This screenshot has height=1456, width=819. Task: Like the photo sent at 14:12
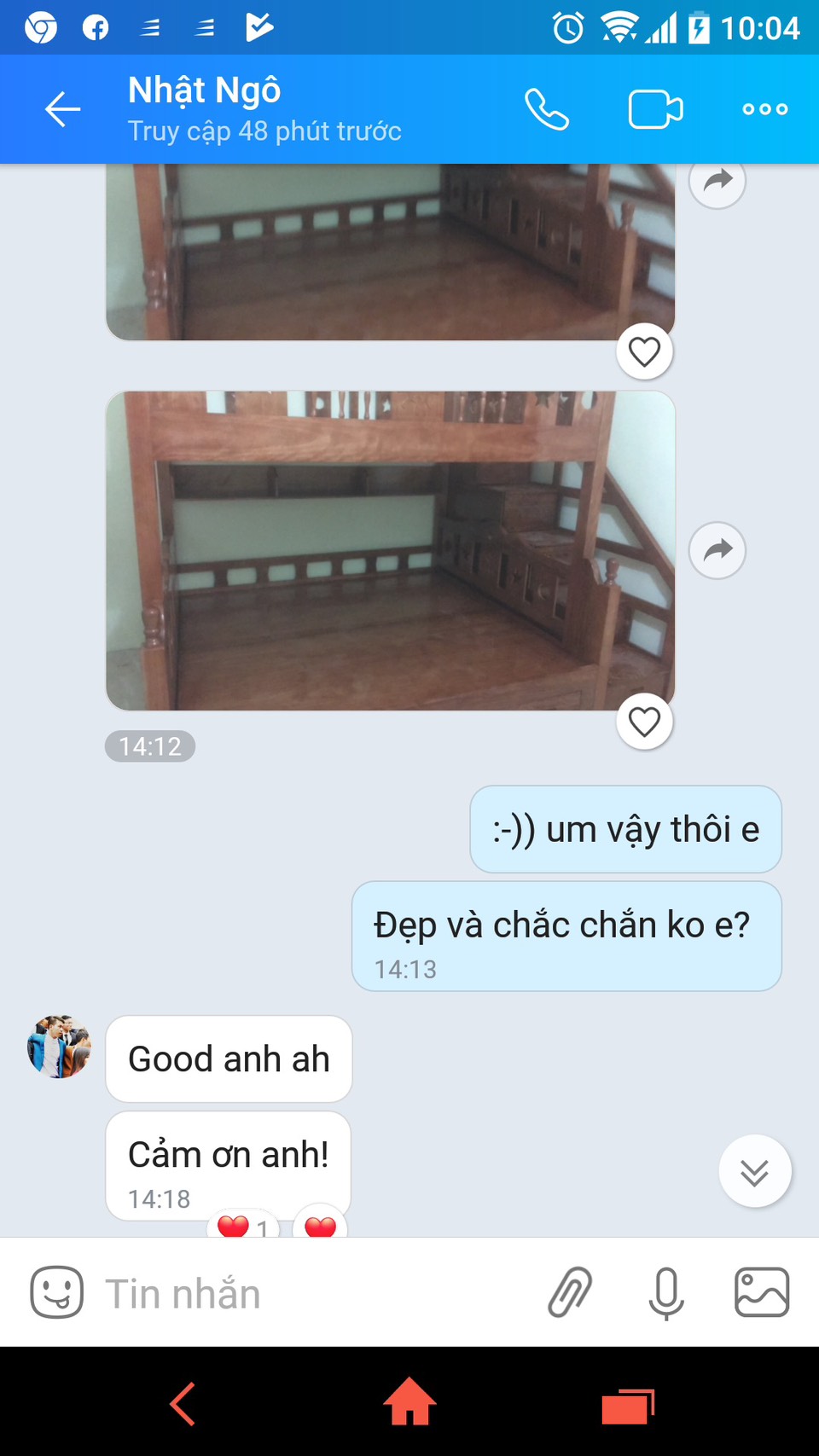coord(644,722)
